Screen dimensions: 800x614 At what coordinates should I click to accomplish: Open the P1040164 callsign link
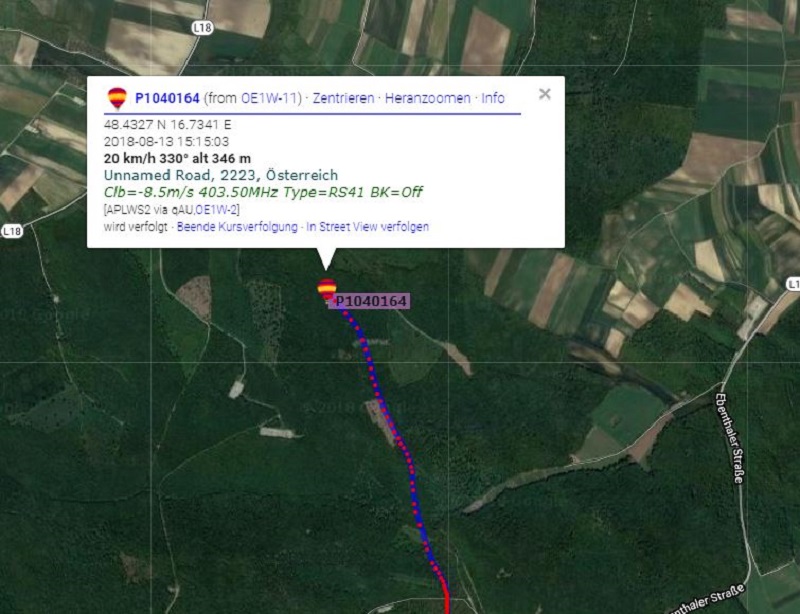167,98
